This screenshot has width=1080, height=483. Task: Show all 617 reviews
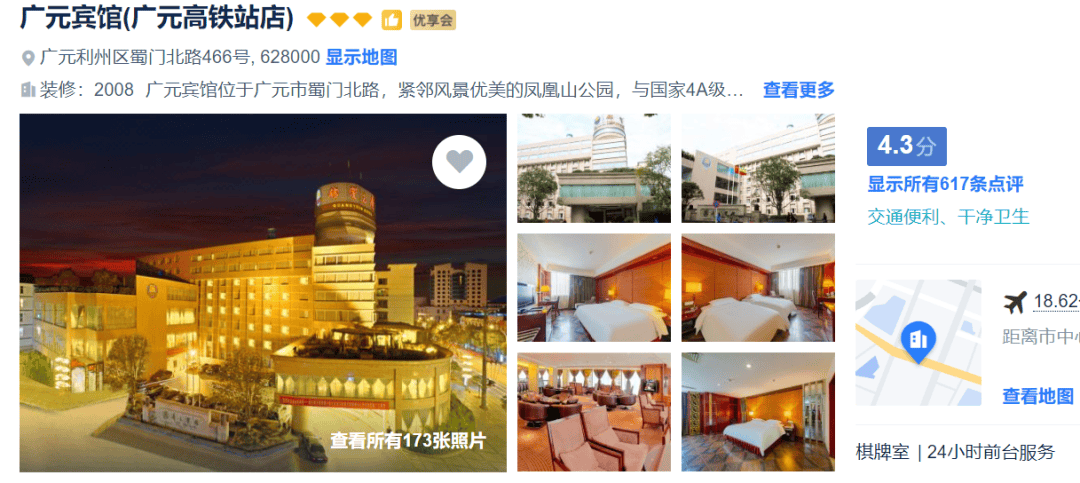click(x=945, y=184)
